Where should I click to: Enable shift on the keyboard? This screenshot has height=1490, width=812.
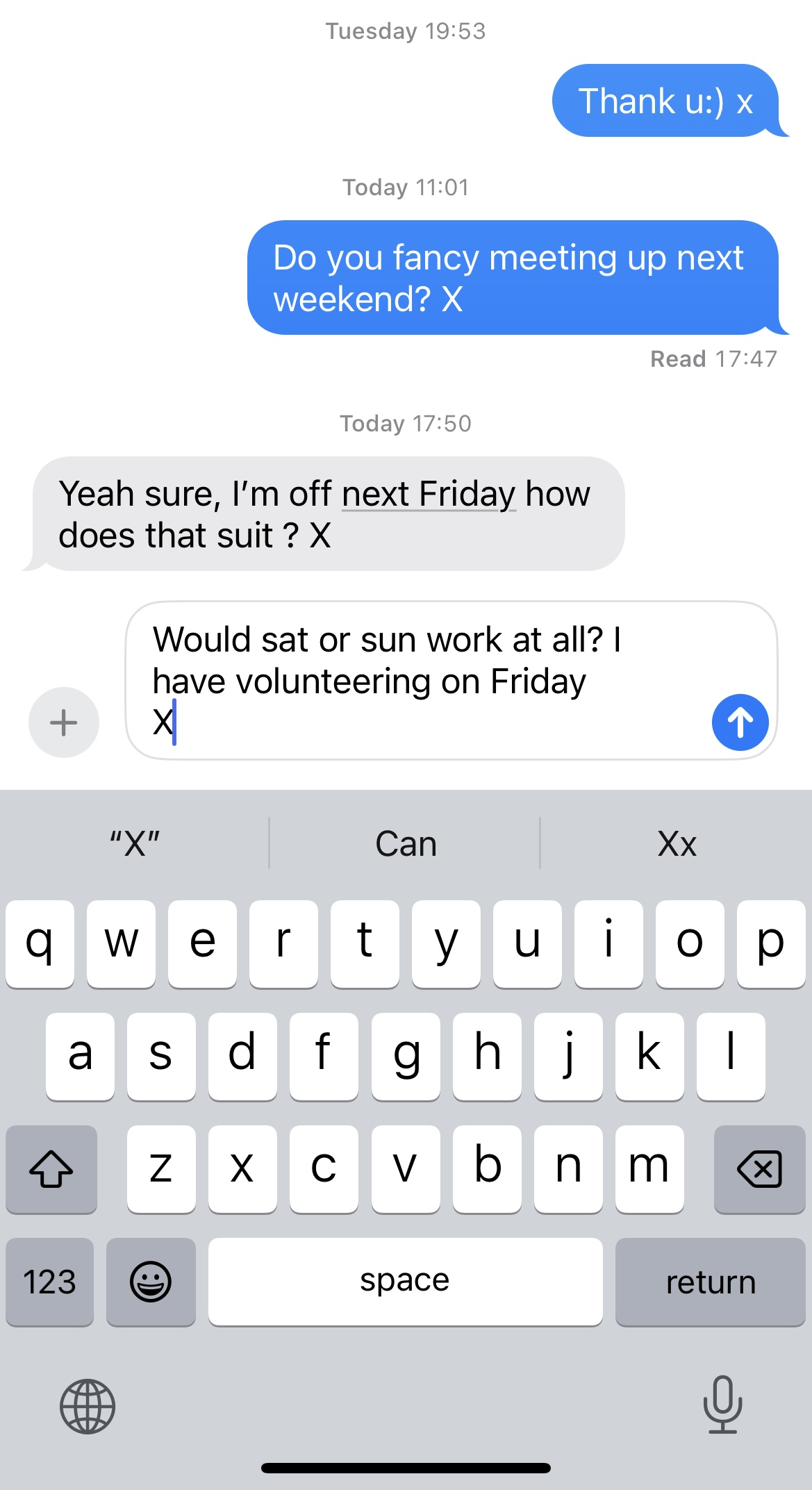(51, 1168)
